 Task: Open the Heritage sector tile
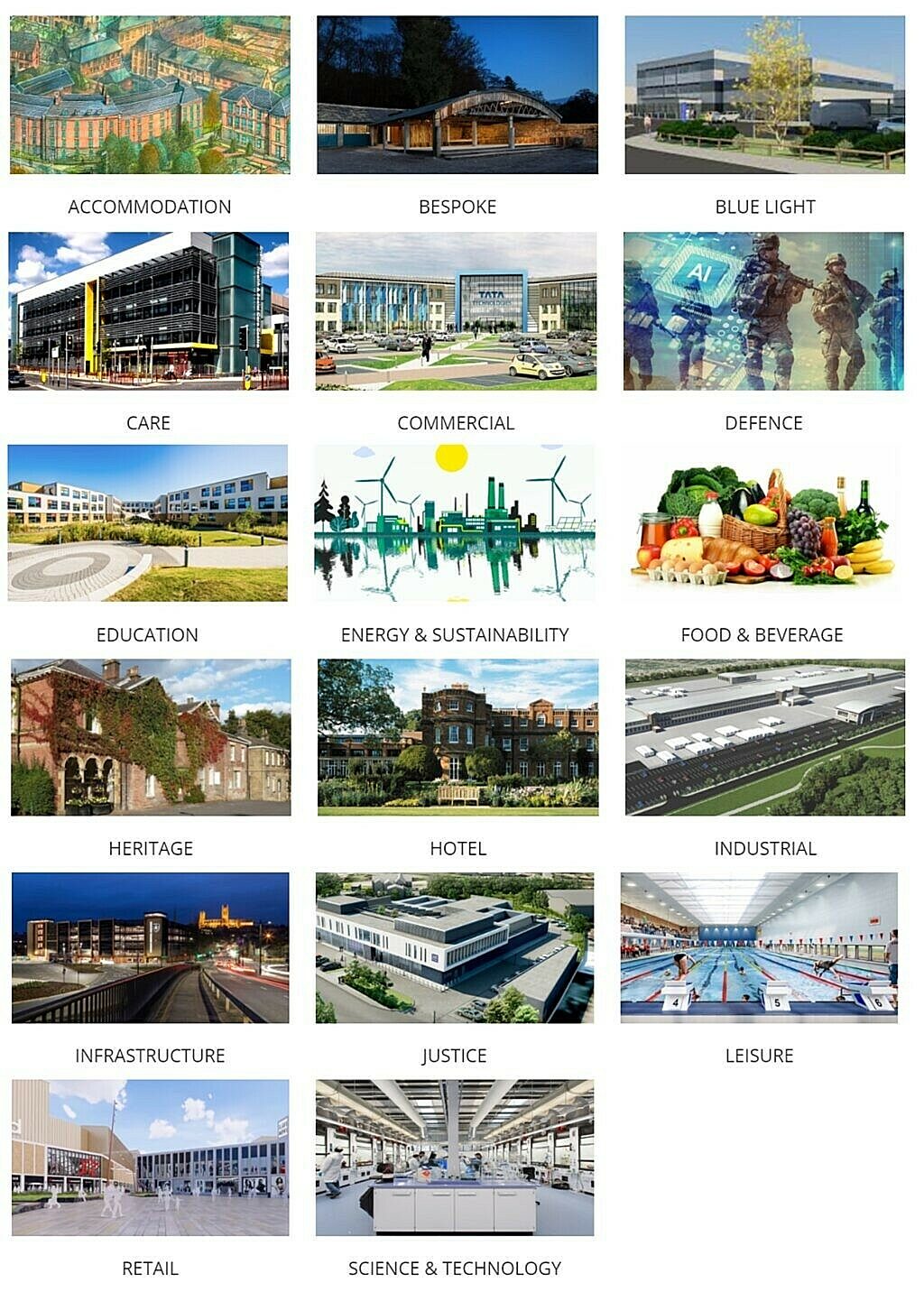[151, 737]
